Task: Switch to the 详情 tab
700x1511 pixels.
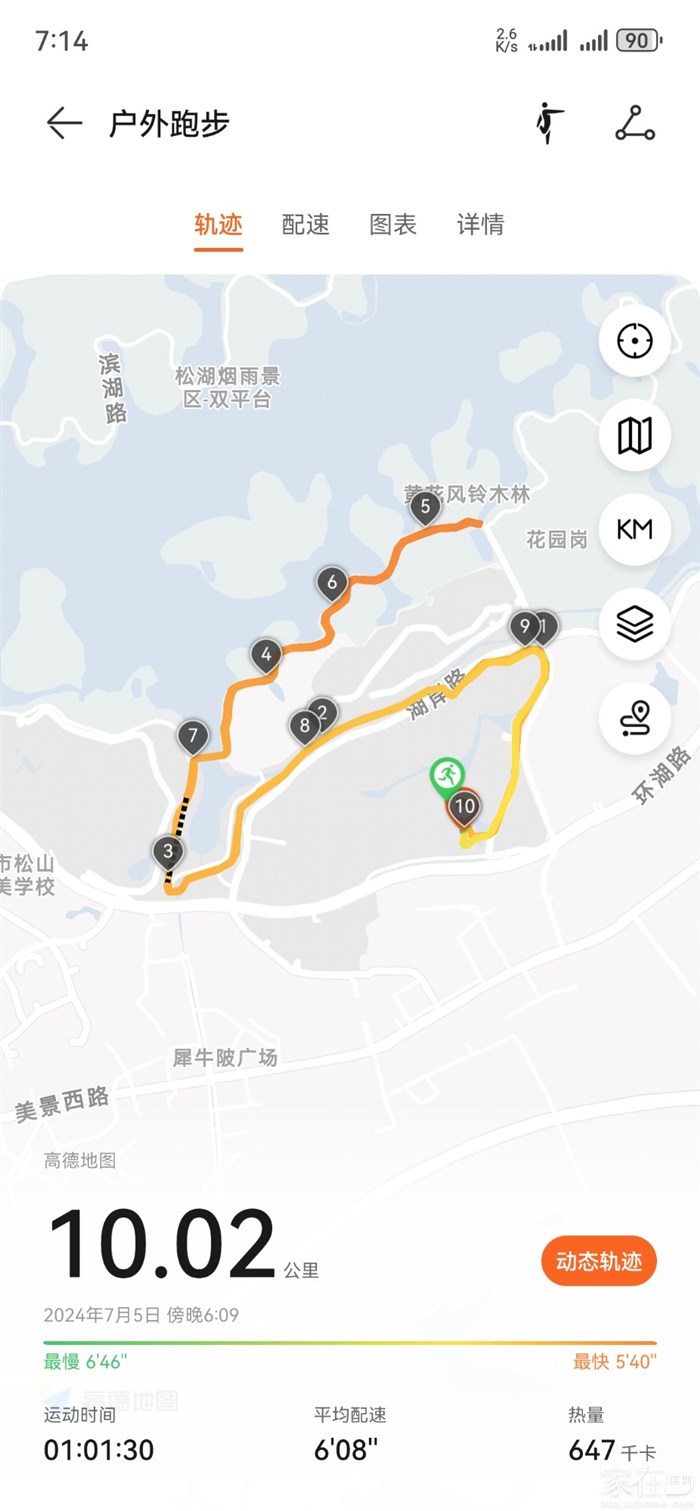Action: (x=480, y=225)
